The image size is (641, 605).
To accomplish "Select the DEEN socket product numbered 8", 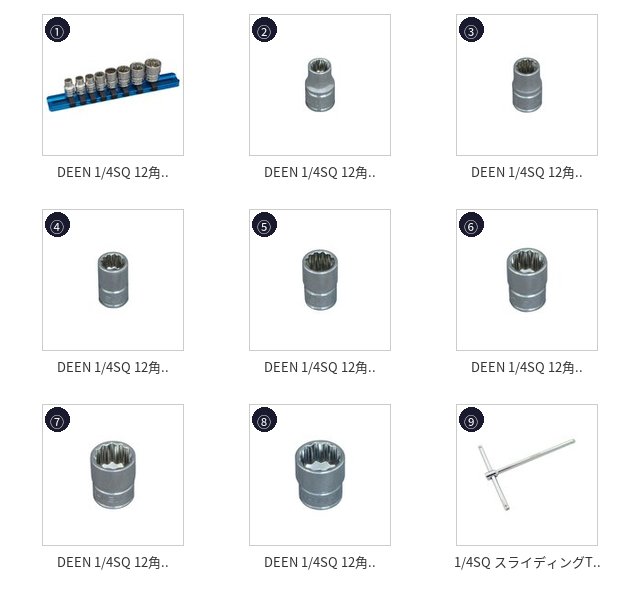I will [x=320, y=475].
